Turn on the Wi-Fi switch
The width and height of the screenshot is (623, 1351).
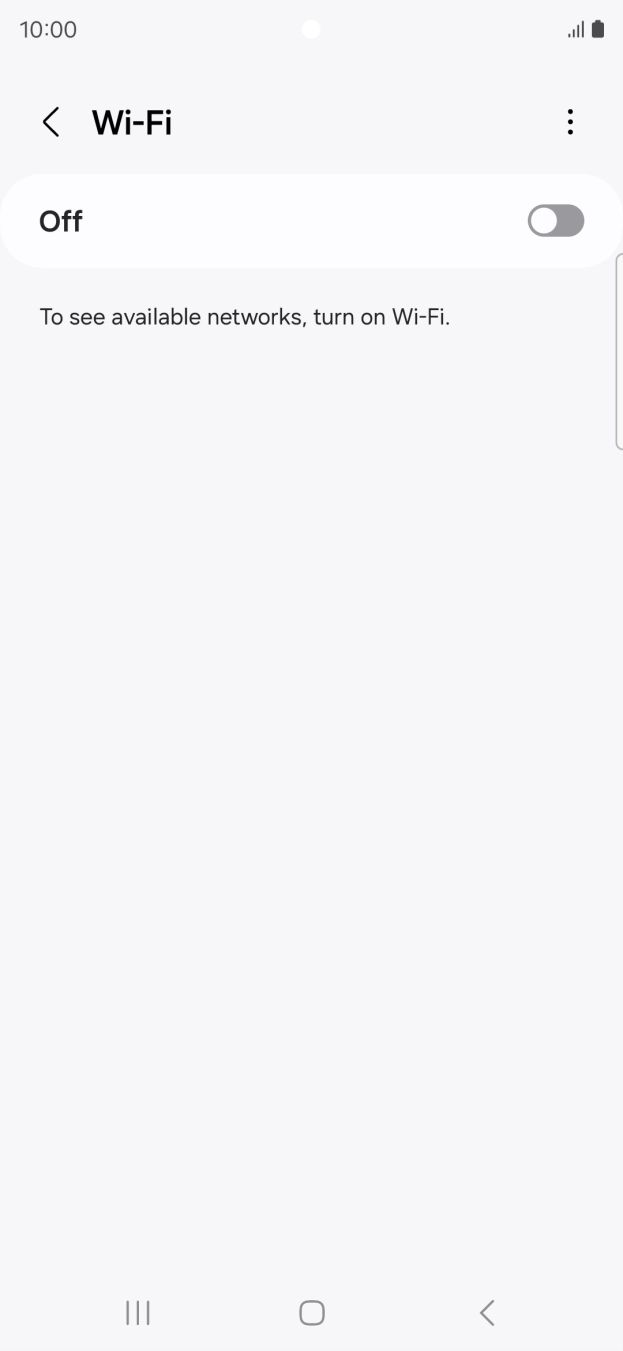click(556, 221)
